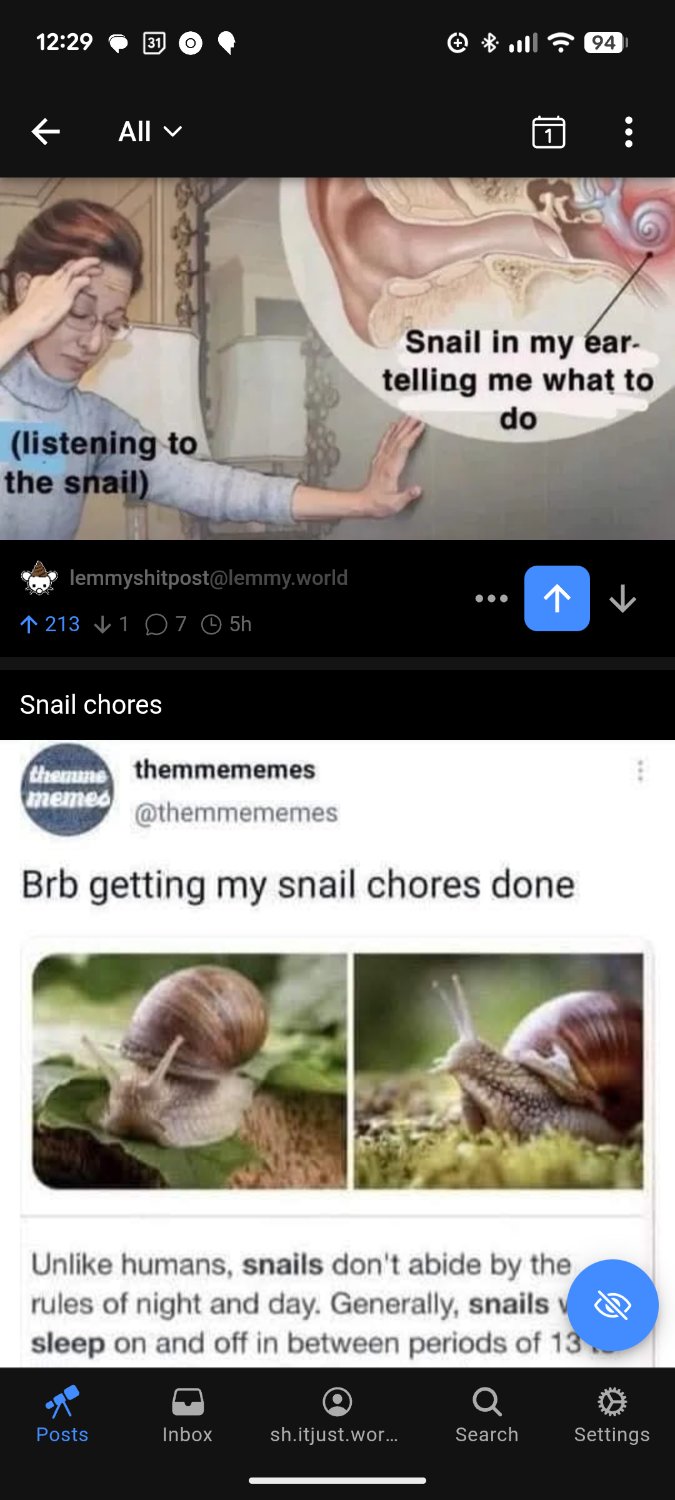Open the lemmyshitpost@lemmy.world community
The height and width of the screenshot is (1500, 675).
click(208, 578)
